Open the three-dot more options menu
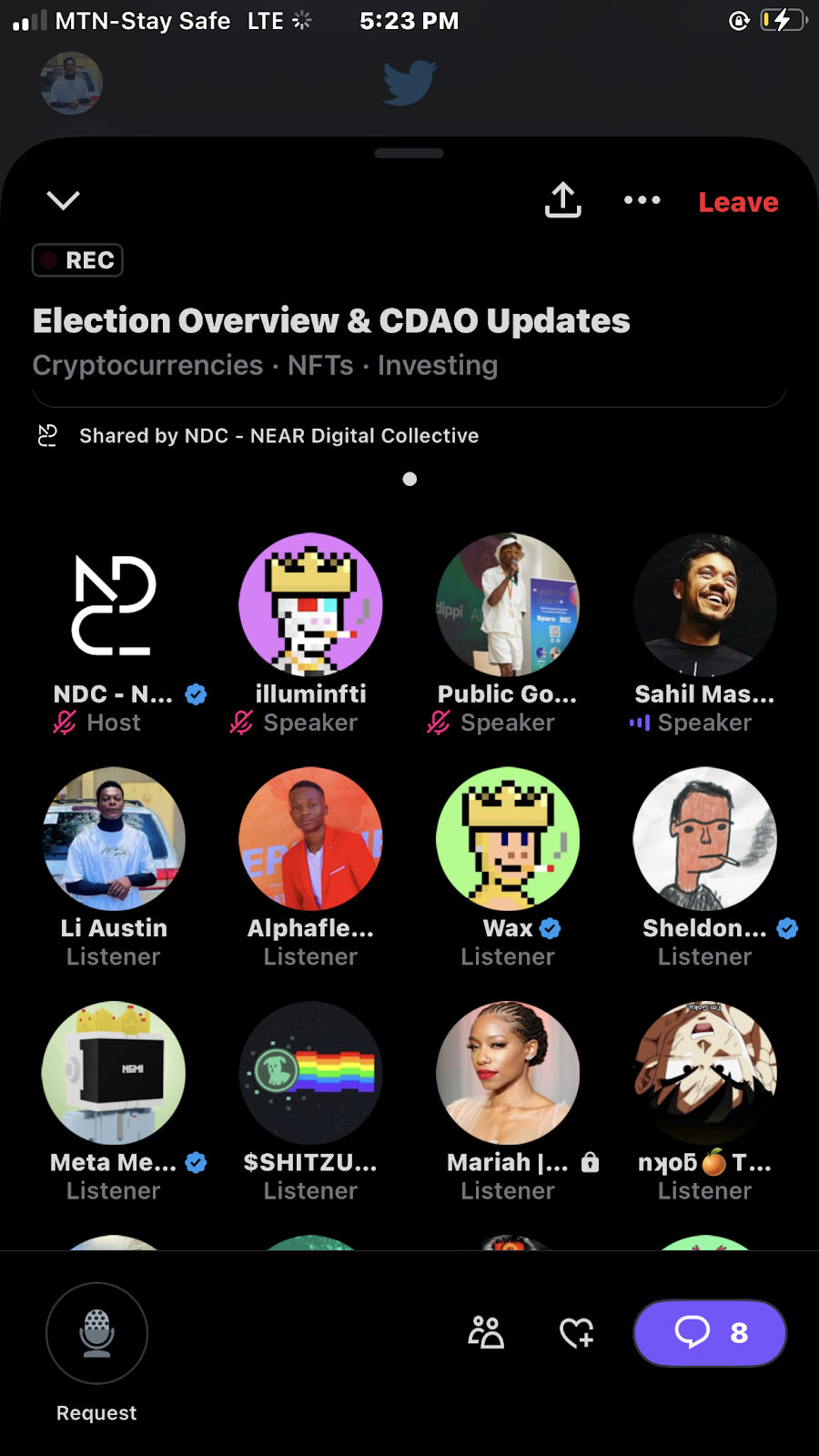 tap(642, 200)
